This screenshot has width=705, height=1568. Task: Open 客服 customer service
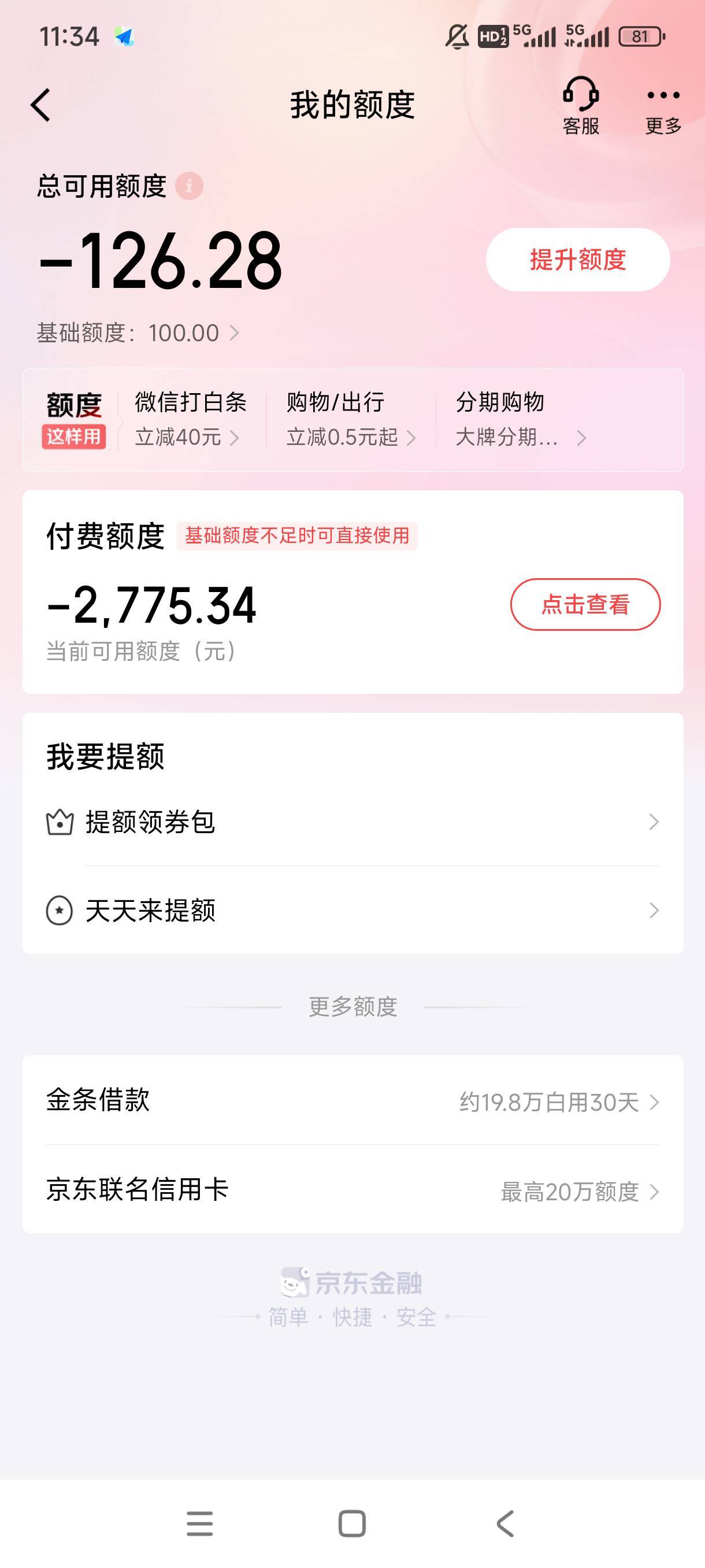581,106
